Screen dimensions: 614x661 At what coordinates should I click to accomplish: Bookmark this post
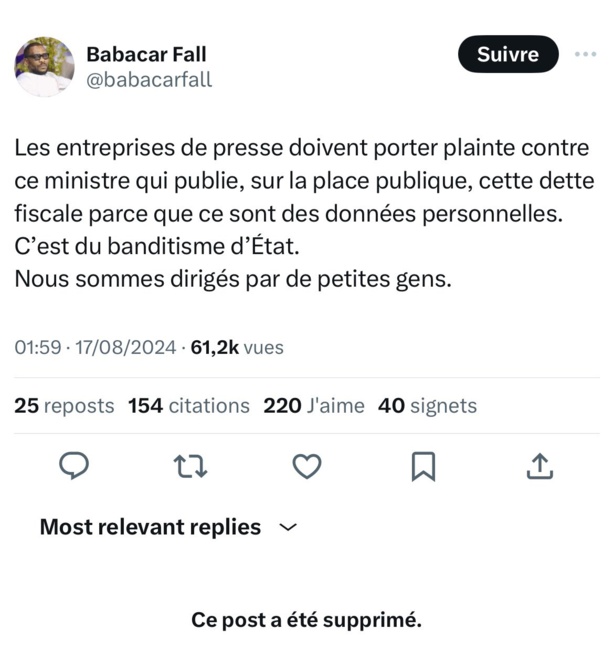(x=423, y=465)
